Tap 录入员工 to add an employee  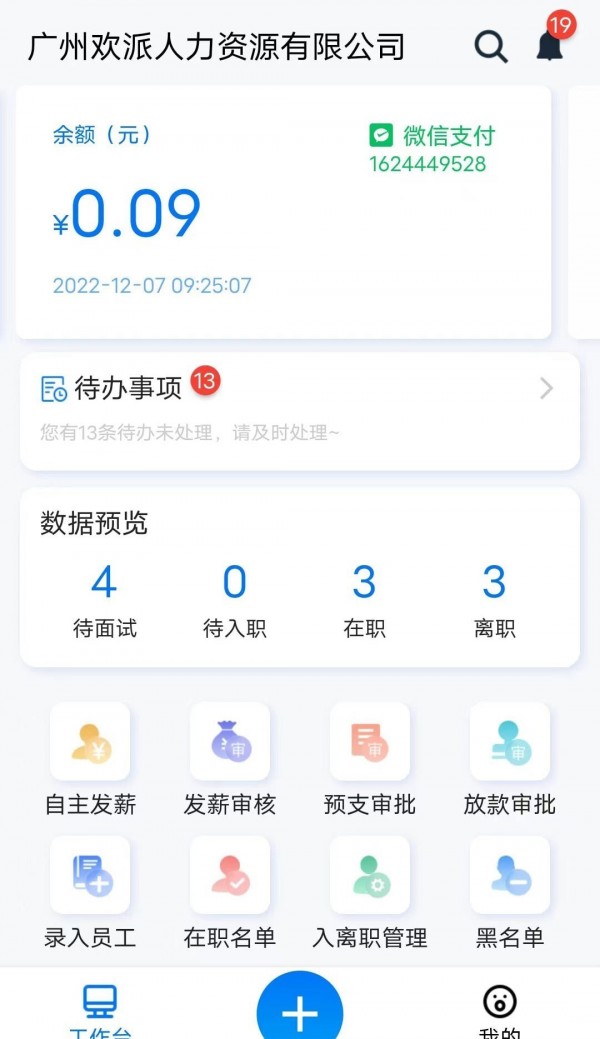click(x=90, y=893)
